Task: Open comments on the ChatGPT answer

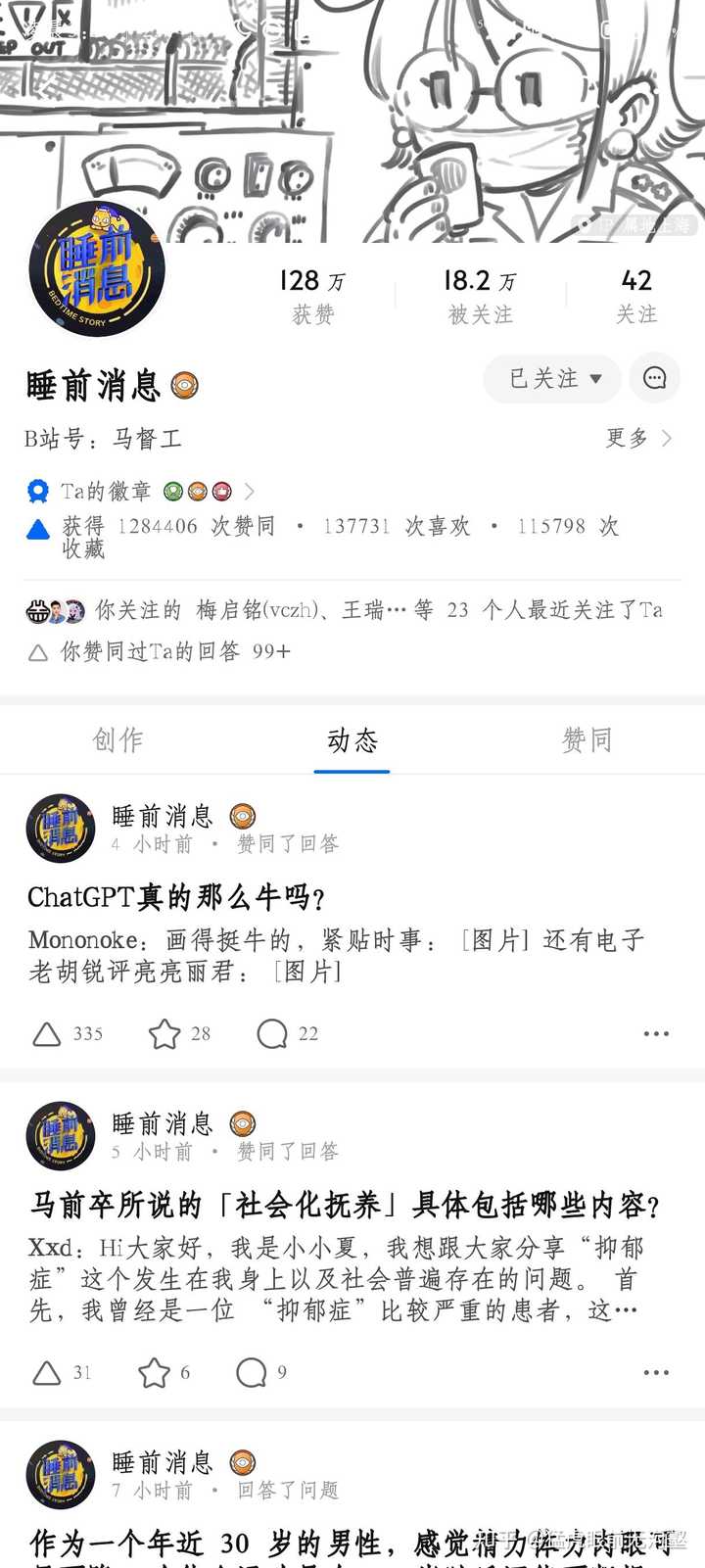Action: tap(287, 1033)
